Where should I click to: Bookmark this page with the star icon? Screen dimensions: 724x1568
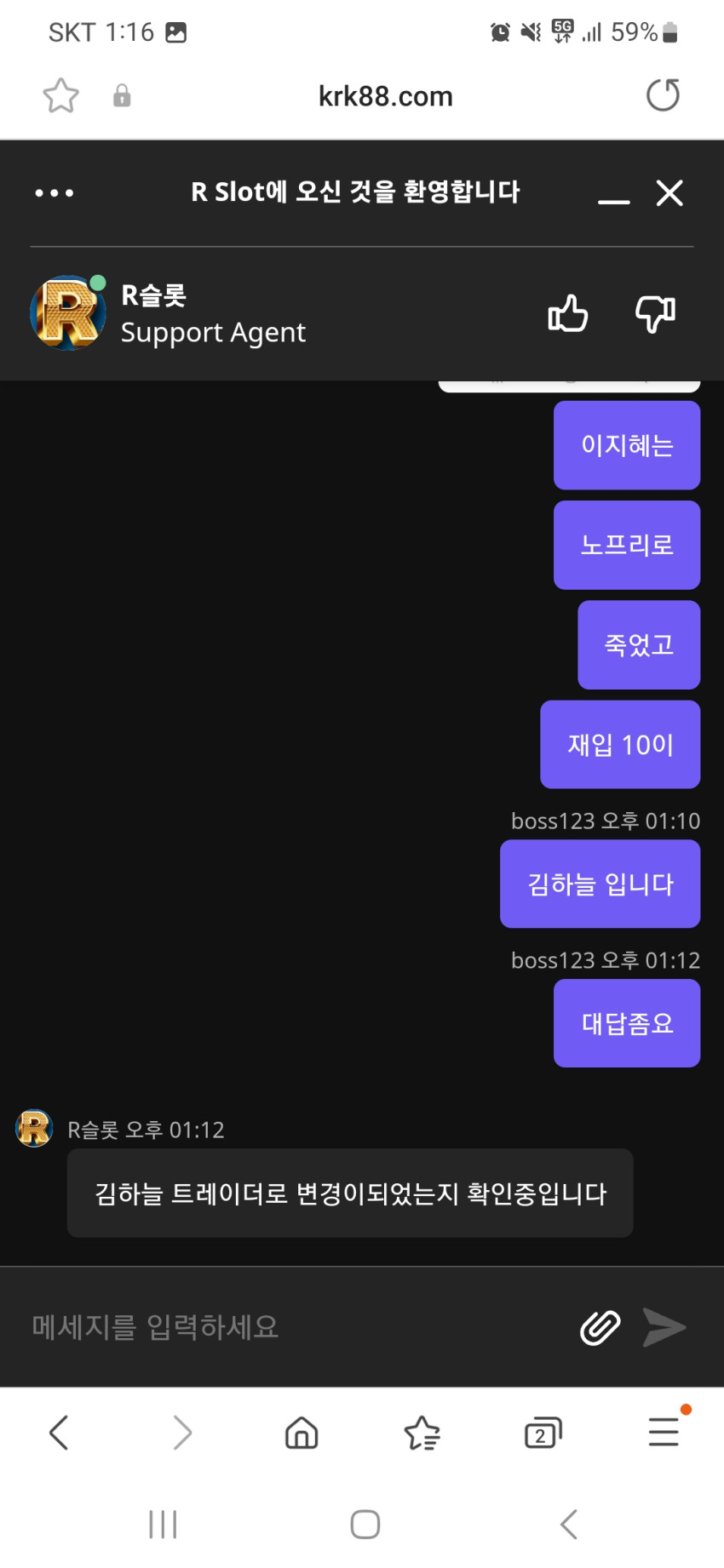coord(60,95)
